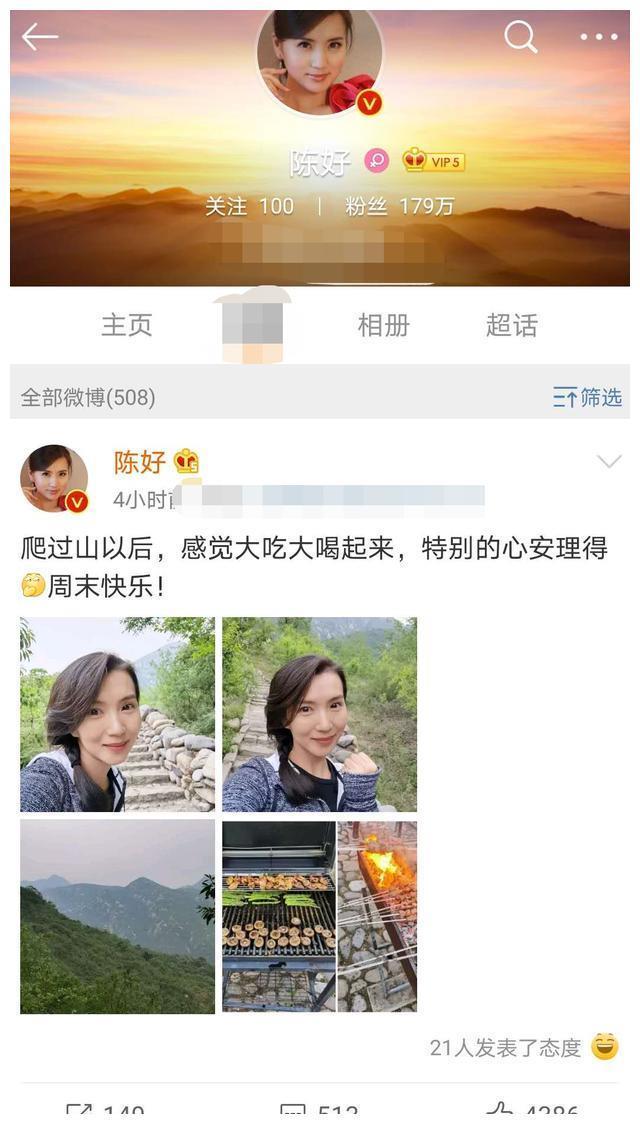The height and width of the screenshot is (1124, 640).
Task: Open the barbecue grill photo
Action: click(319, 916)
